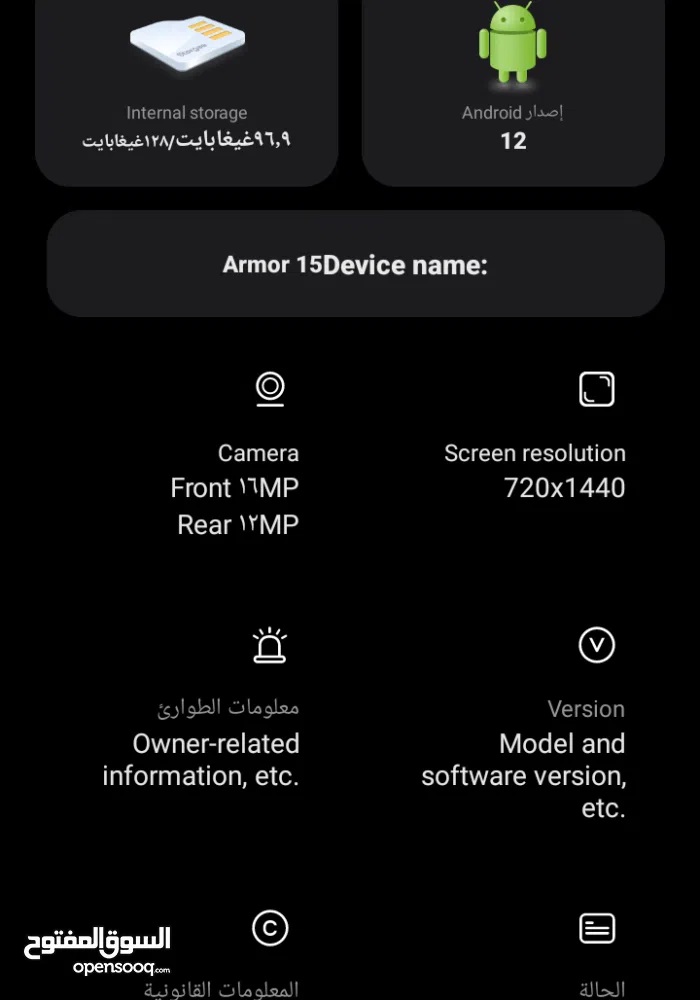
Task: Open the Internal storage card
Action: pos(186,90)
